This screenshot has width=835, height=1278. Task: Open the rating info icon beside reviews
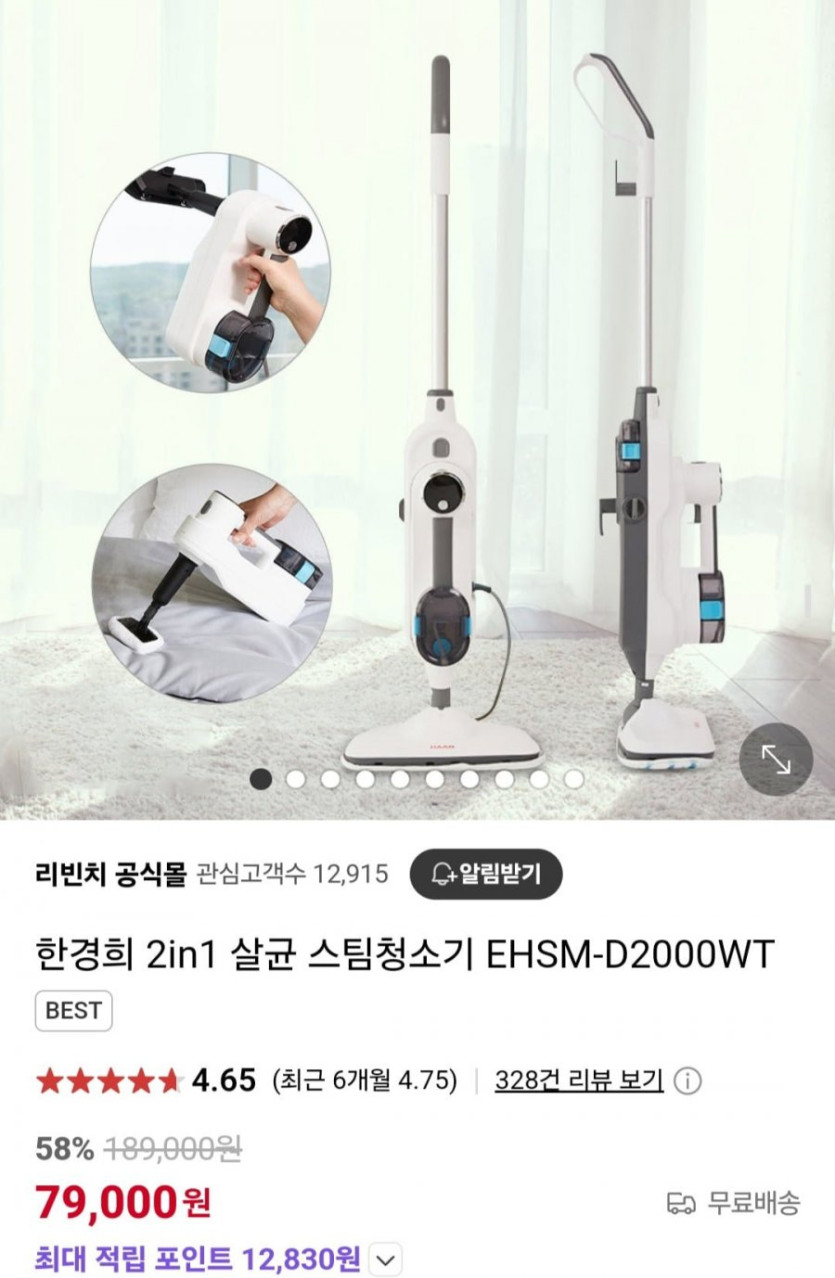point(688,1081)
